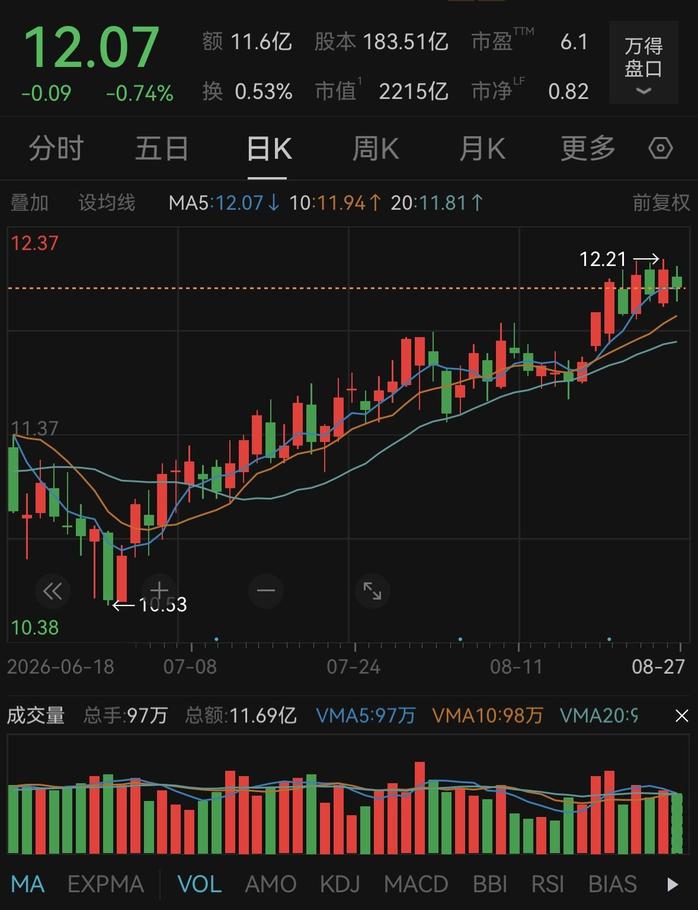Select the 周K chart tab
This screenshot has width=698, height=910.
(x=375, y=149)
